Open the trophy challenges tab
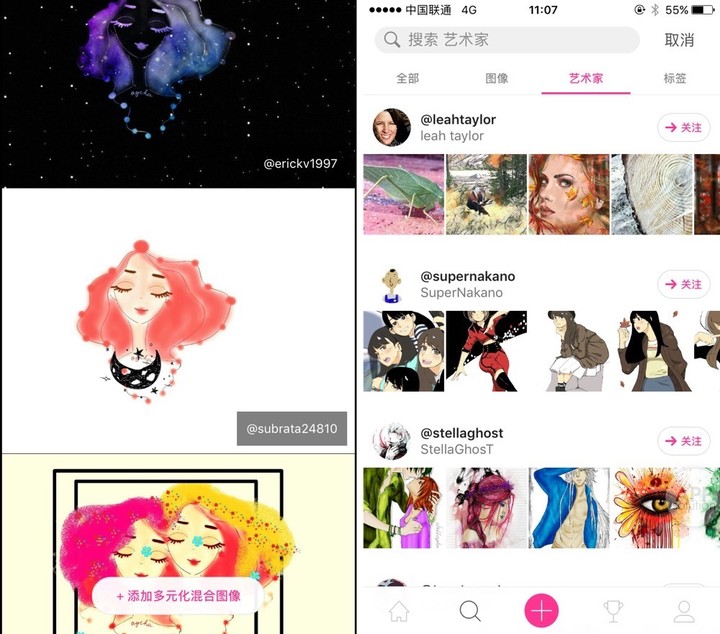 point(613,610)
